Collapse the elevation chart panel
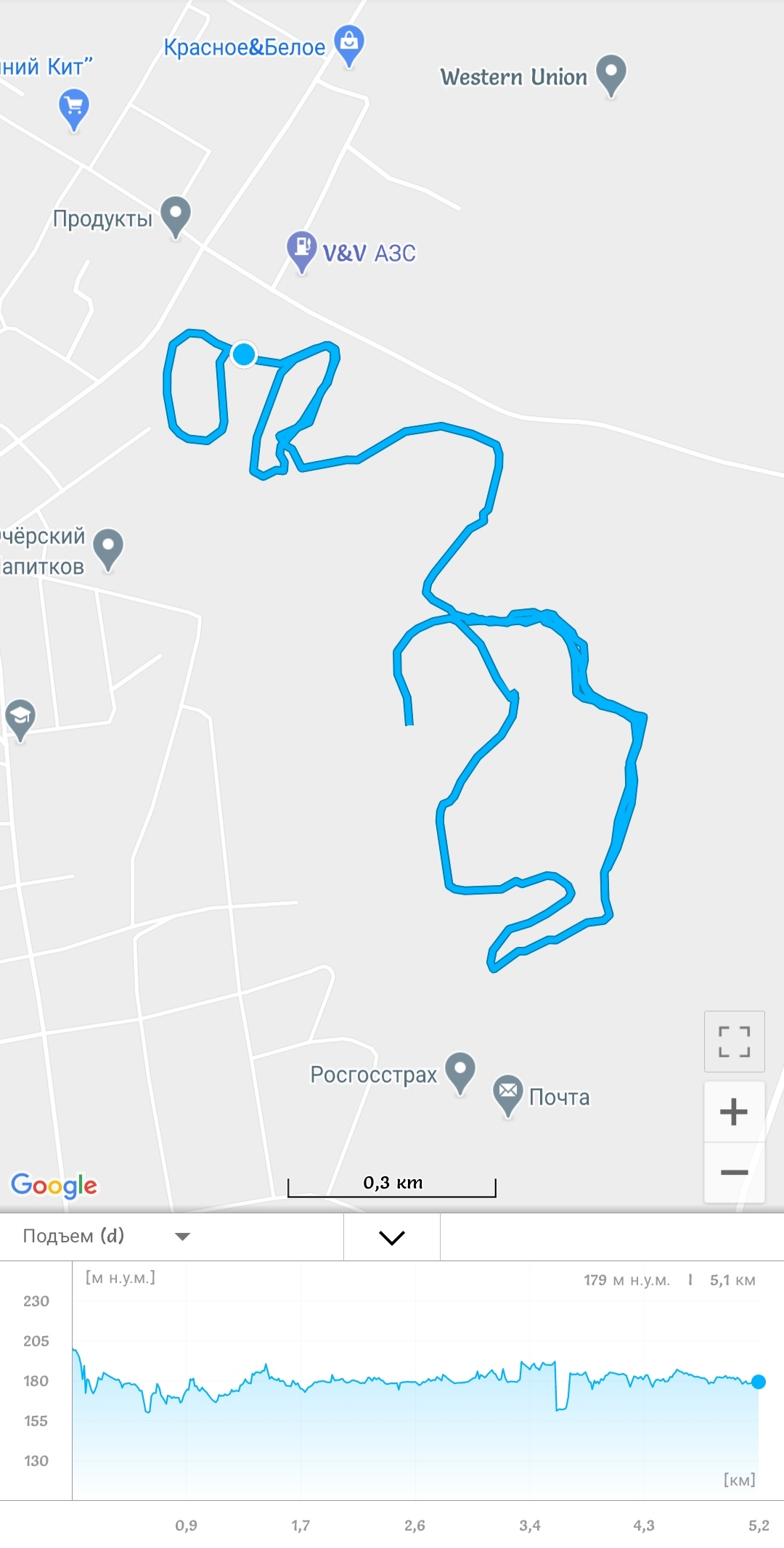 [392, 1237]
